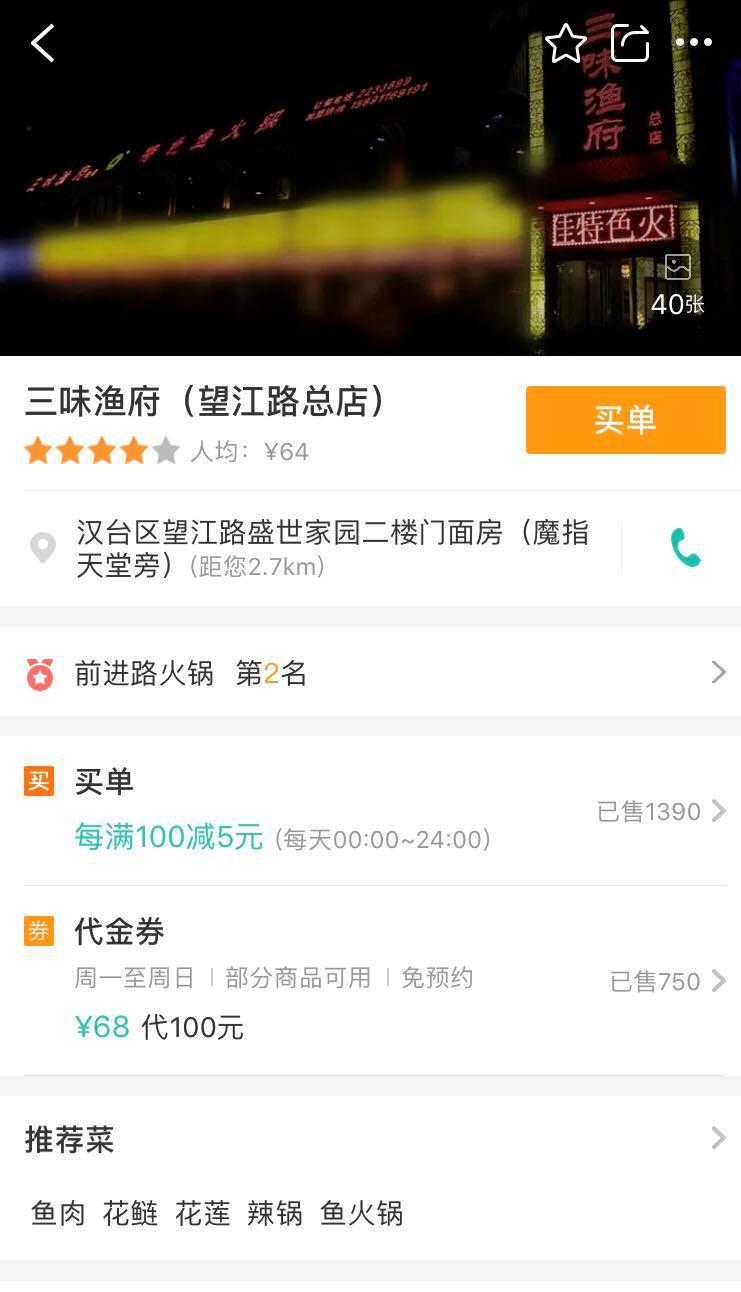Expand the 推荐菜 recommended dishes section
Screen dimensions: 741x1292
pos(370,1139)
